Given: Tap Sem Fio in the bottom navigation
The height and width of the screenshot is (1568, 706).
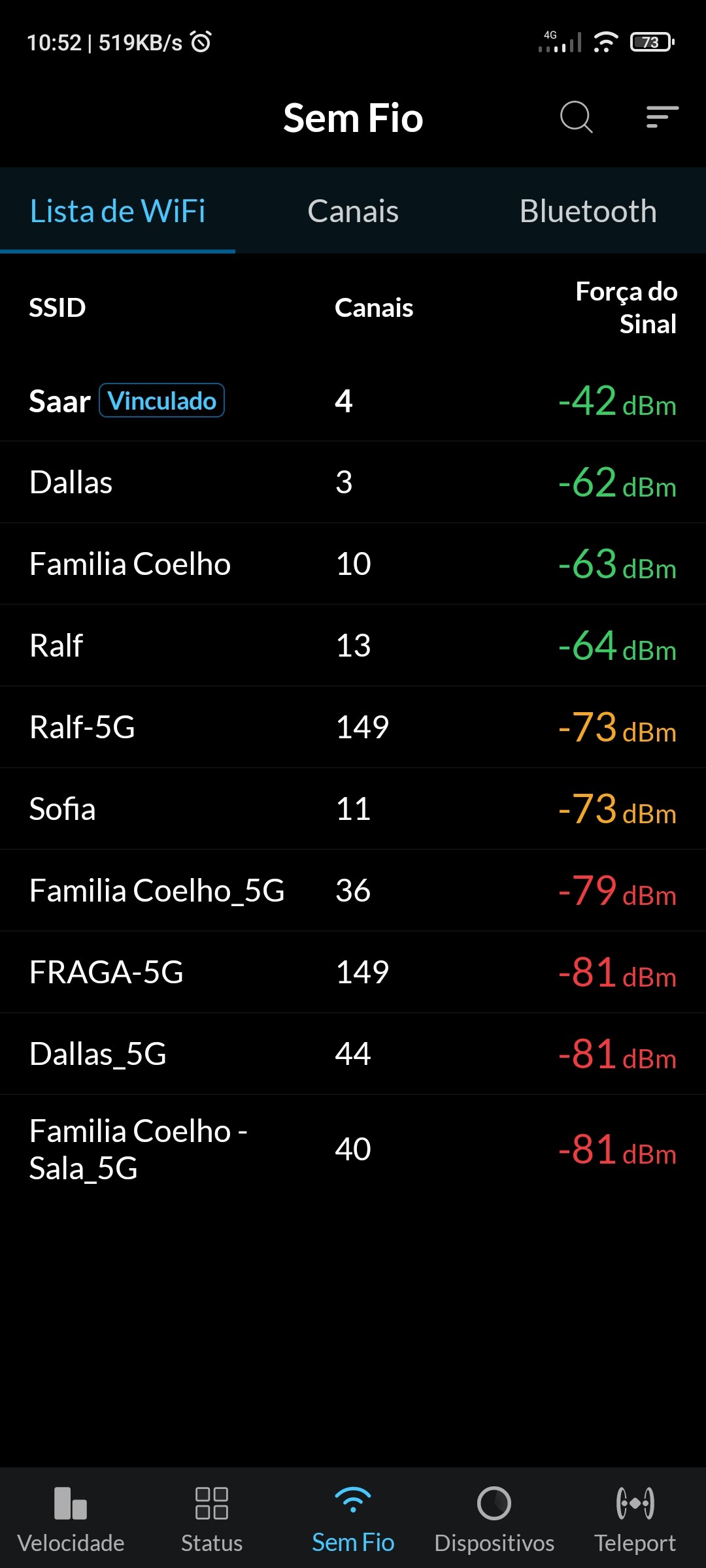Looking at the screenshot, I should coord(353,1519).
